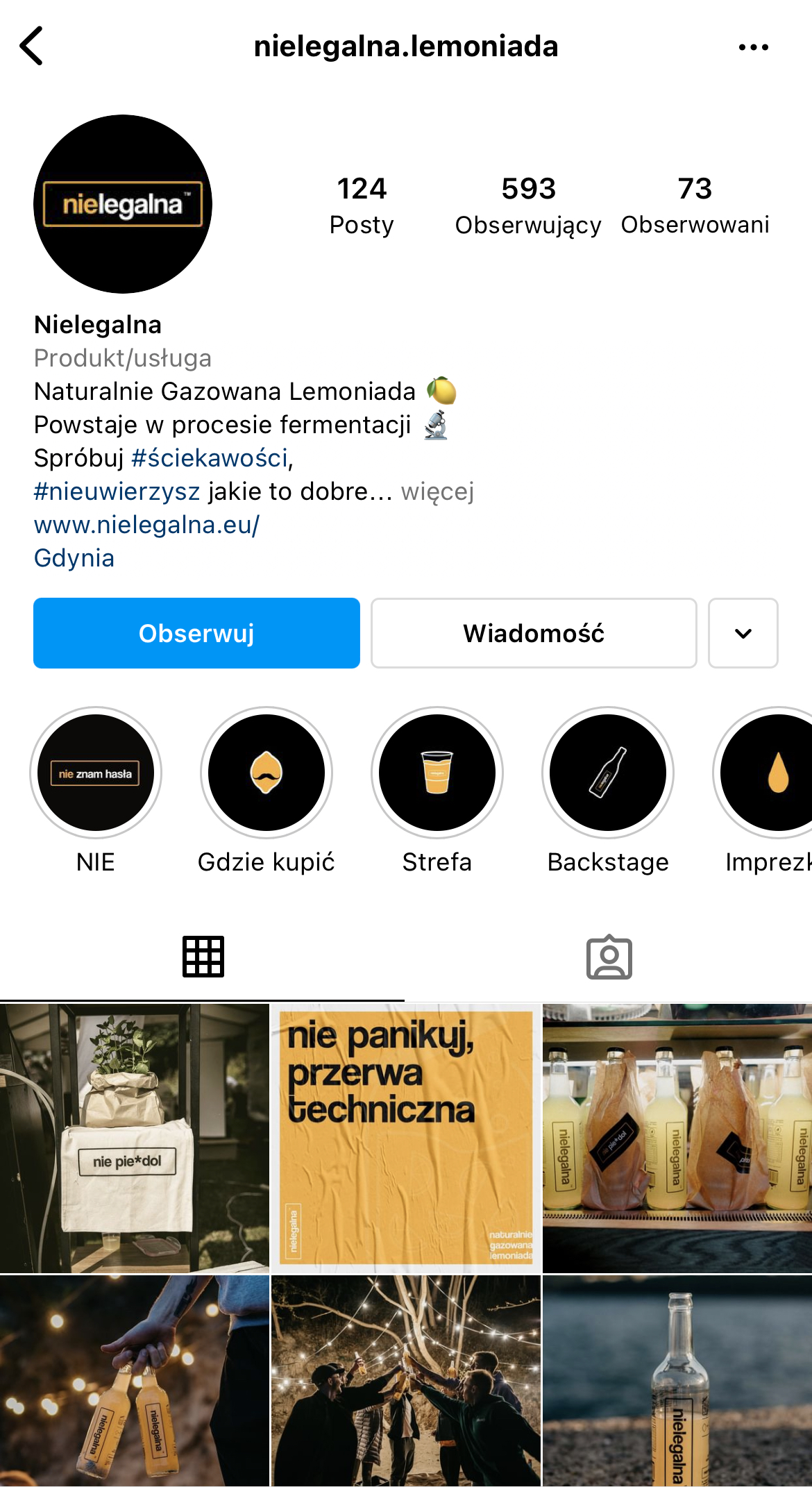Open the Backstage story highlight

tap(608, 791)
